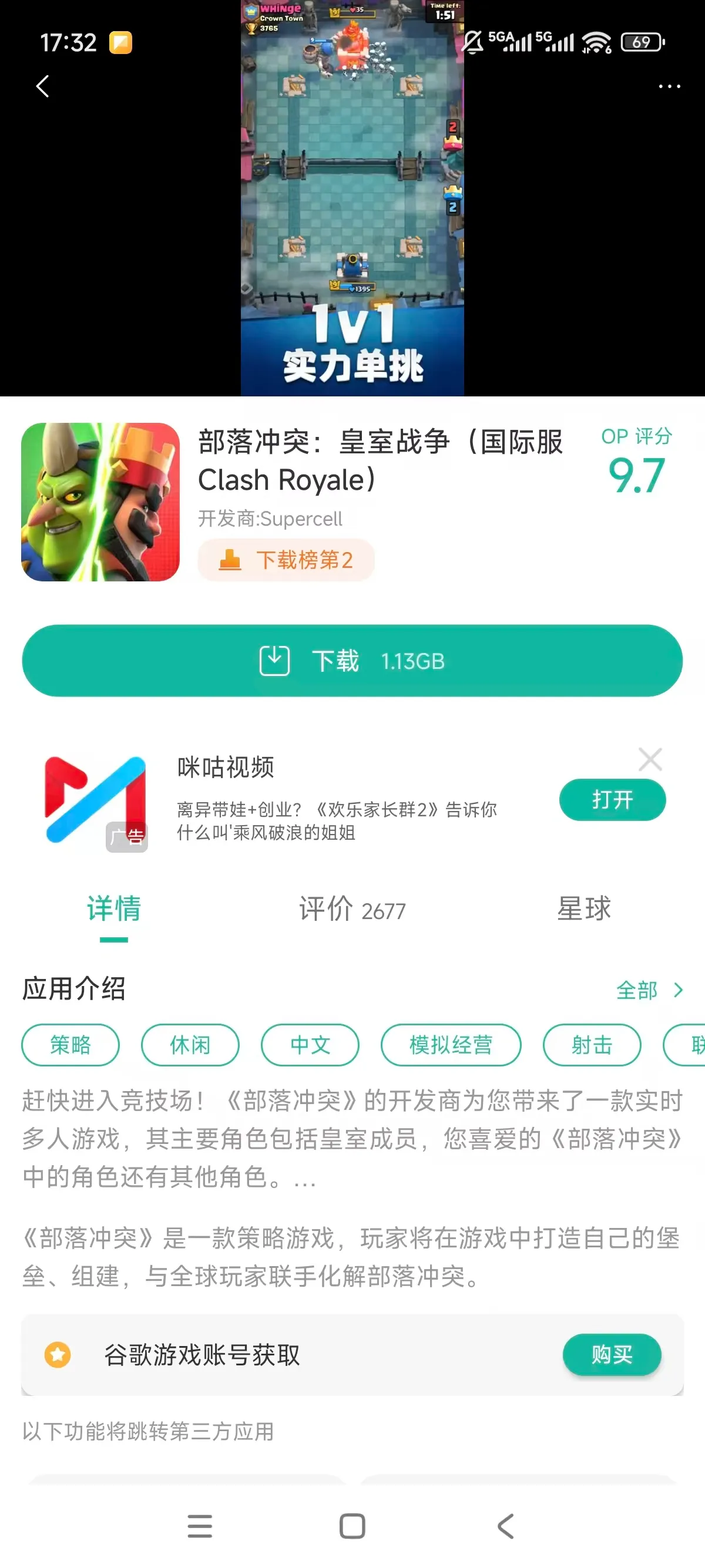This screenshot has width=705, height=1568.
Task: Select the 策略 category chip
Action: pyautogui.click(x=70, y=1045)
